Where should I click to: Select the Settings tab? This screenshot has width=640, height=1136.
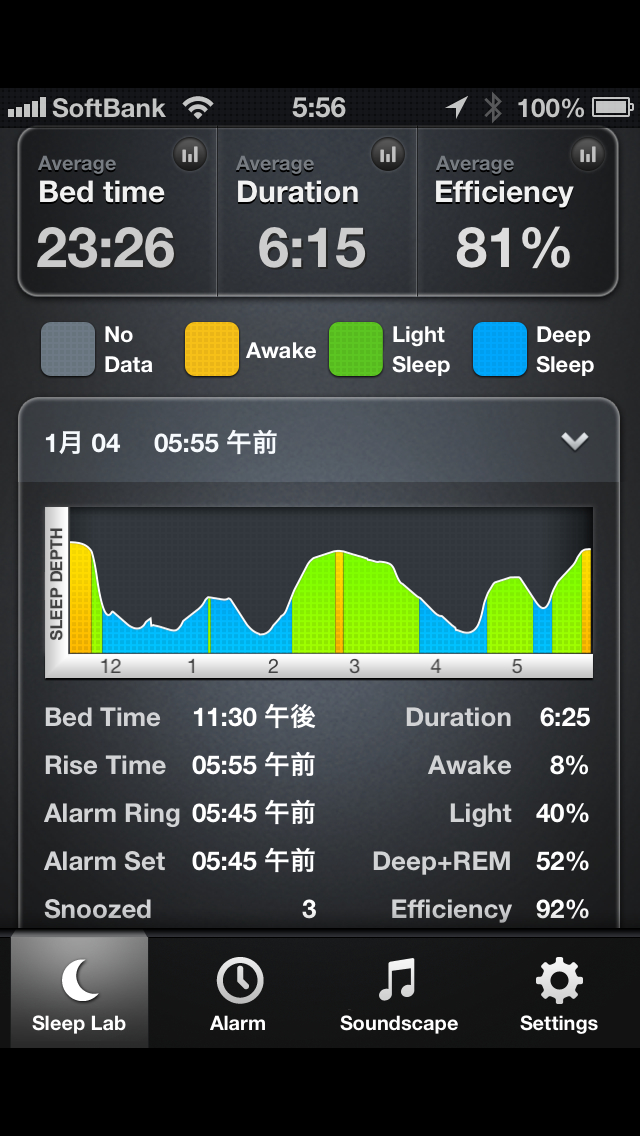[x=559, y=992]
